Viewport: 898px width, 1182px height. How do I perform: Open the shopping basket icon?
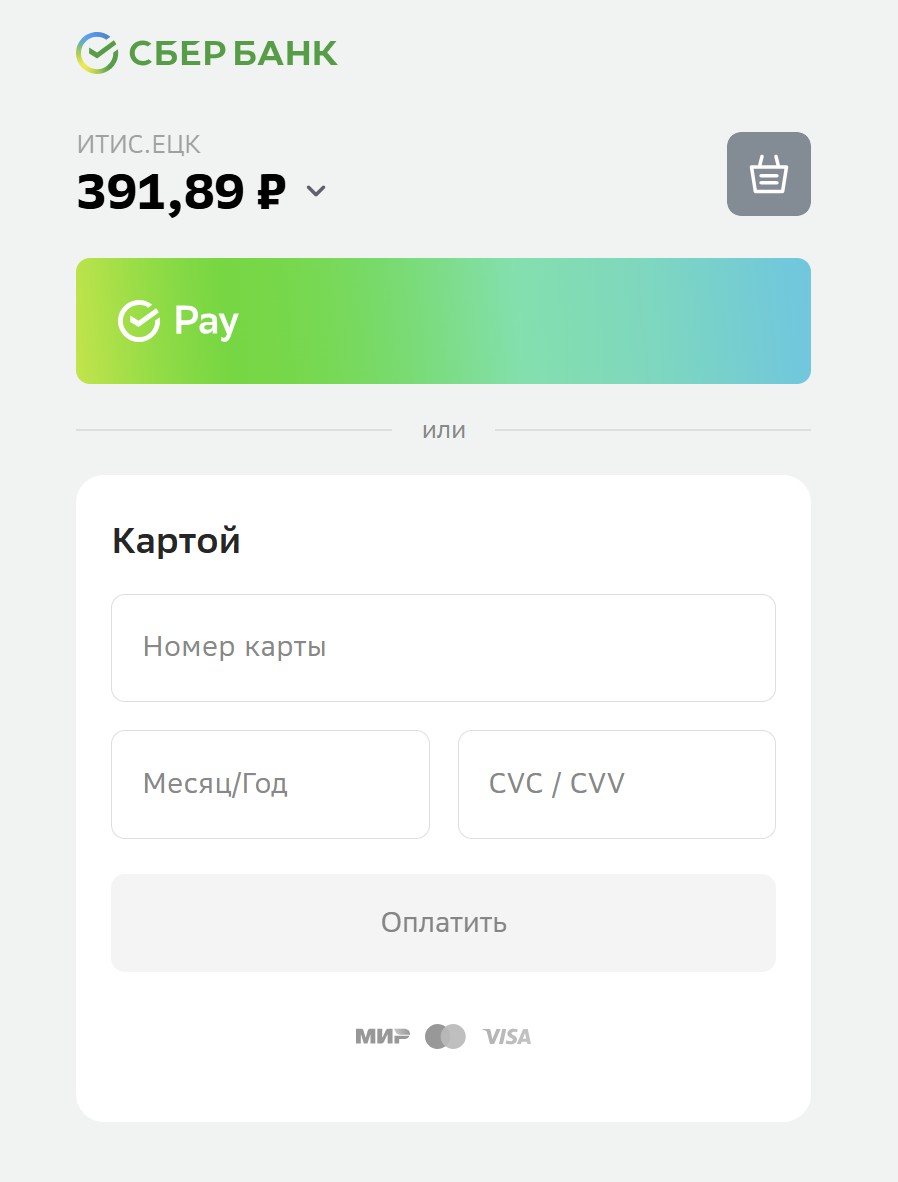point(768,174)
